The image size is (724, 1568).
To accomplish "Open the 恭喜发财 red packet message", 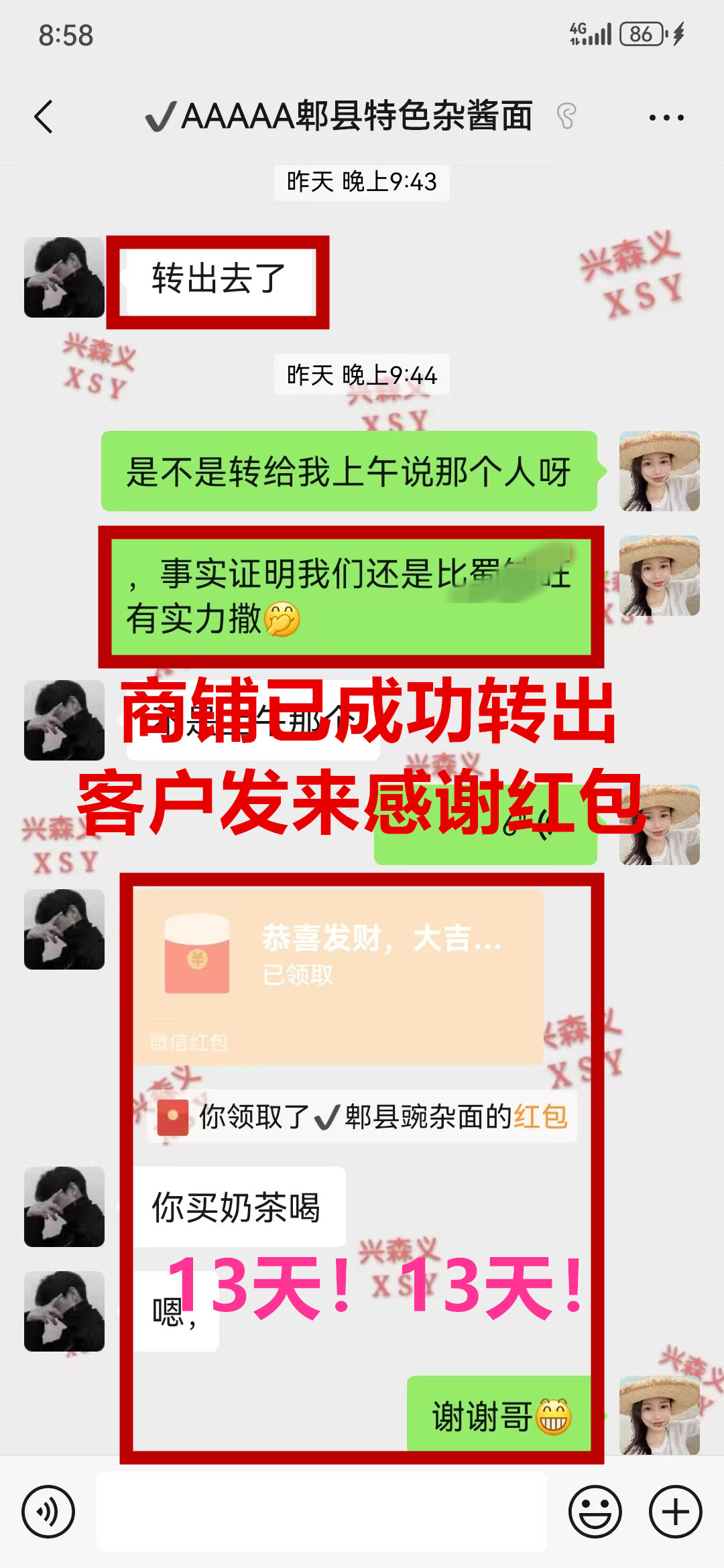I will tap(339, 975).
